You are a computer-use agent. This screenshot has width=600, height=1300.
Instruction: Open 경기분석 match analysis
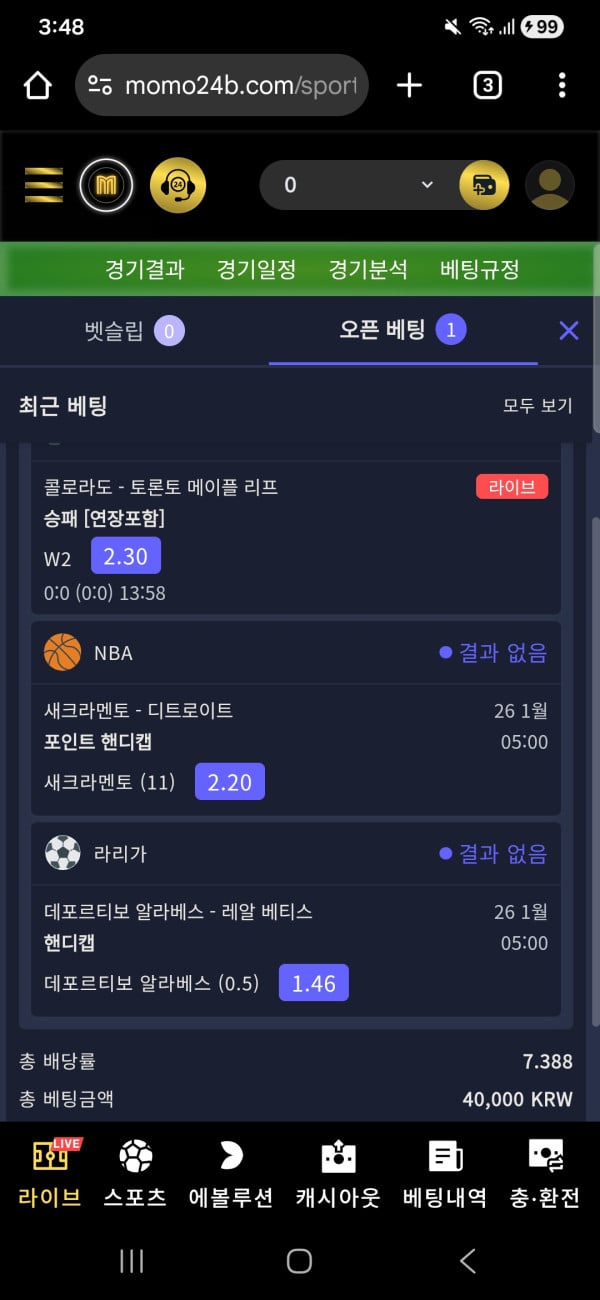pyautogui.click(x=368, y=270)
